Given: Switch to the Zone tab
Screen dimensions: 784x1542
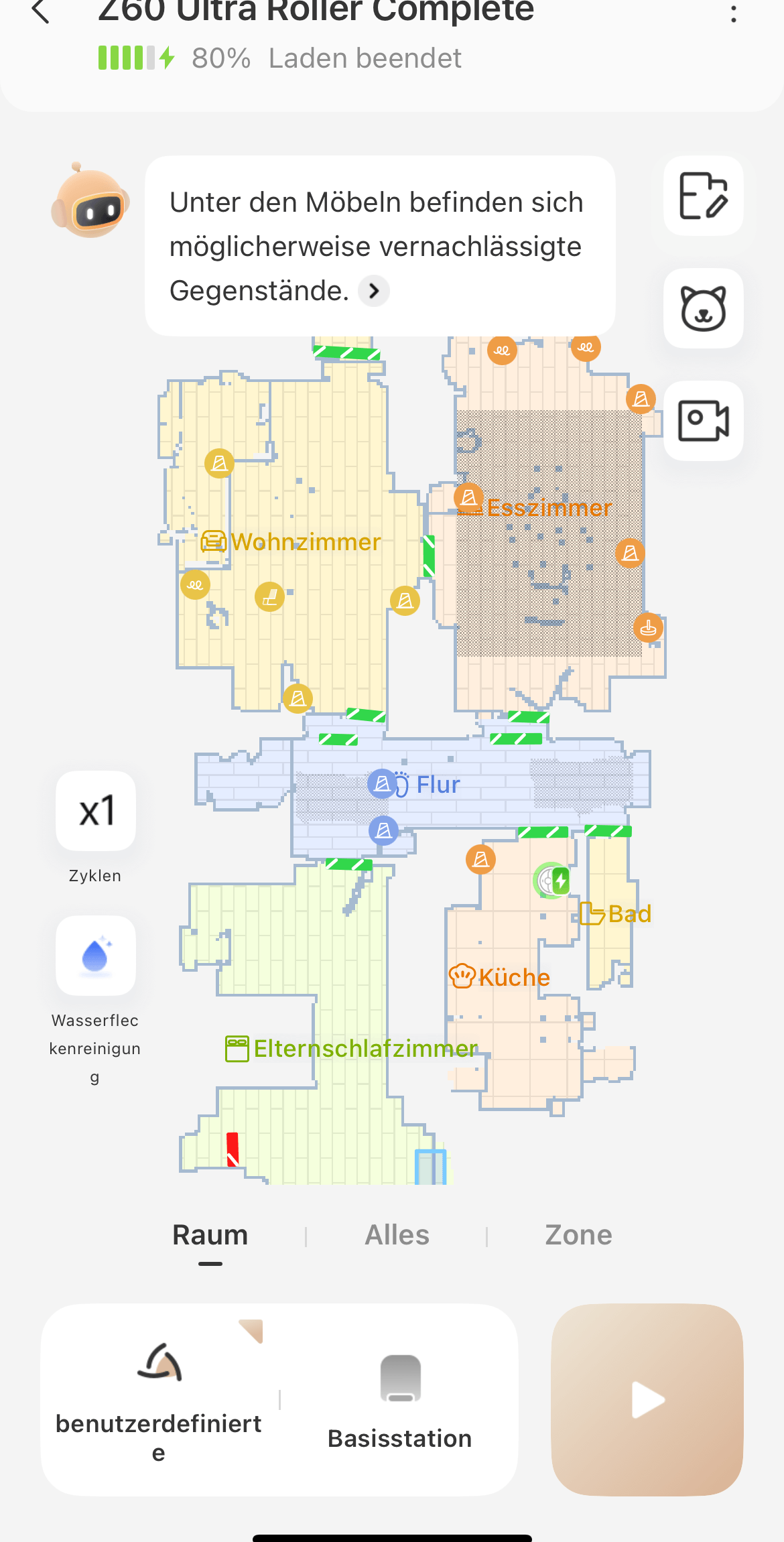Looking at the screenshot, I should tap(578, 1235).
